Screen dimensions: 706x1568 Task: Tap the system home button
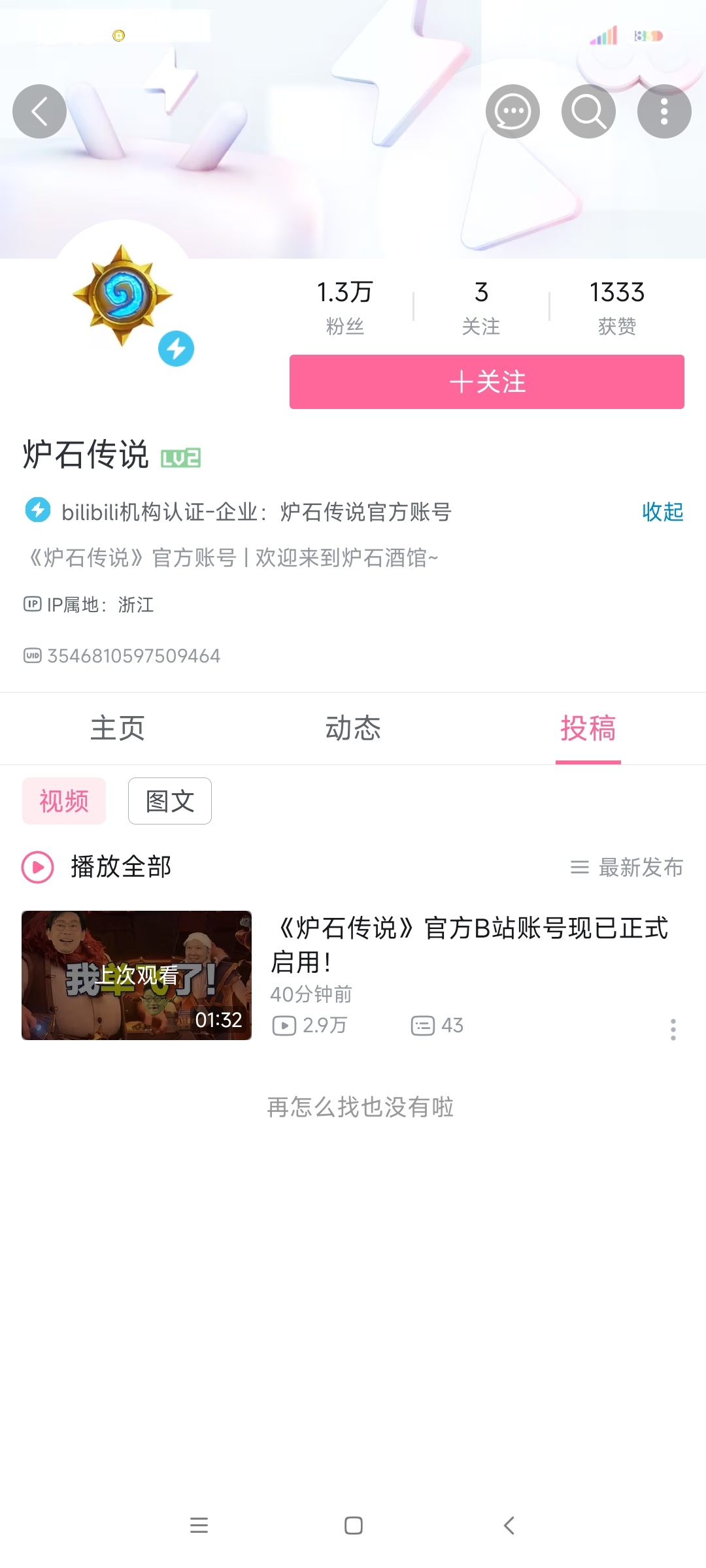pyautogui.click(x=353, y=1526)
